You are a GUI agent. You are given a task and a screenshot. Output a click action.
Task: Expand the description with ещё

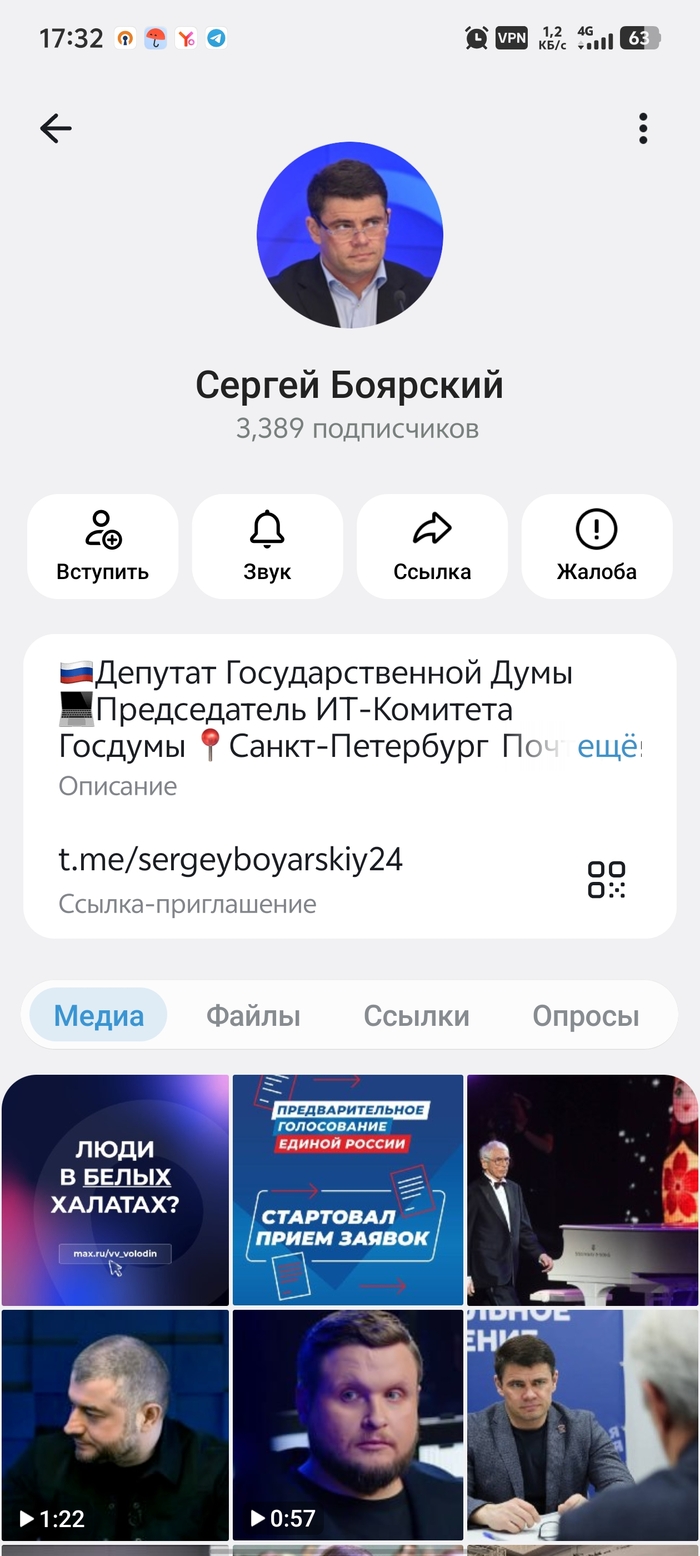tap(610, 747)
